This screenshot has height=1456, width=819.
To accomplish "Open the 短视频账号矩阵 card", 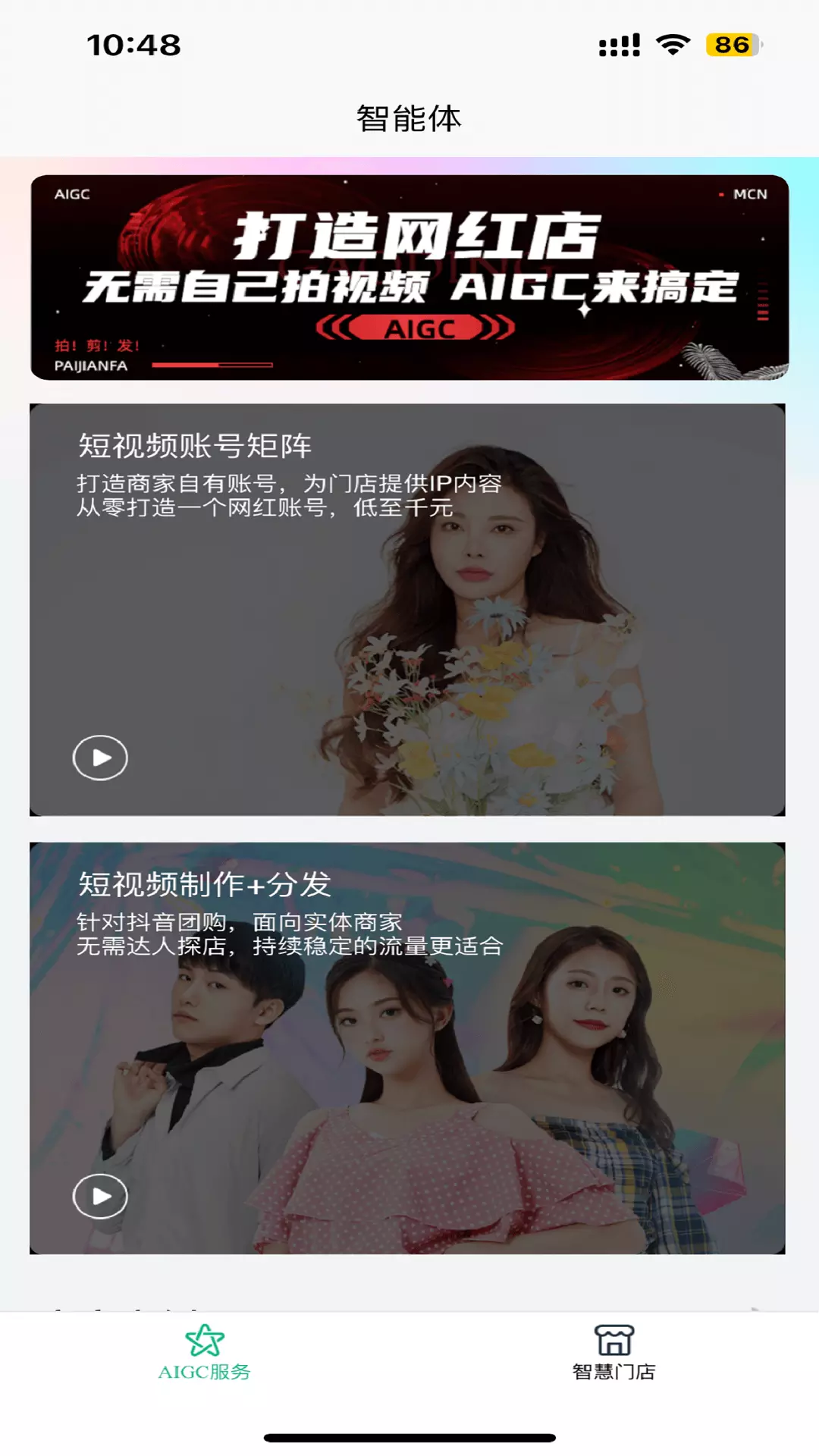I will [407, 610].
